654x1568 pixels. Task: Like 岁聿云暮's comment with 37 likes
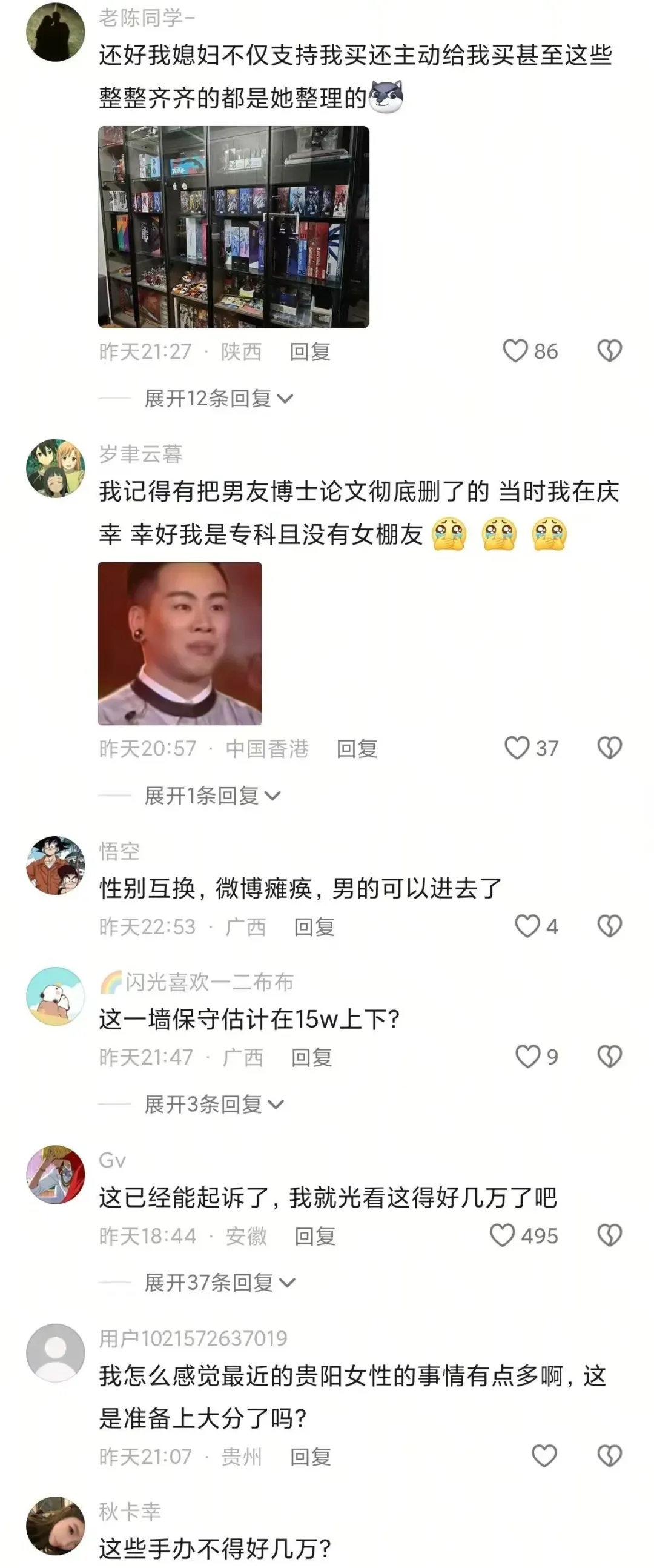pos(517,748)
